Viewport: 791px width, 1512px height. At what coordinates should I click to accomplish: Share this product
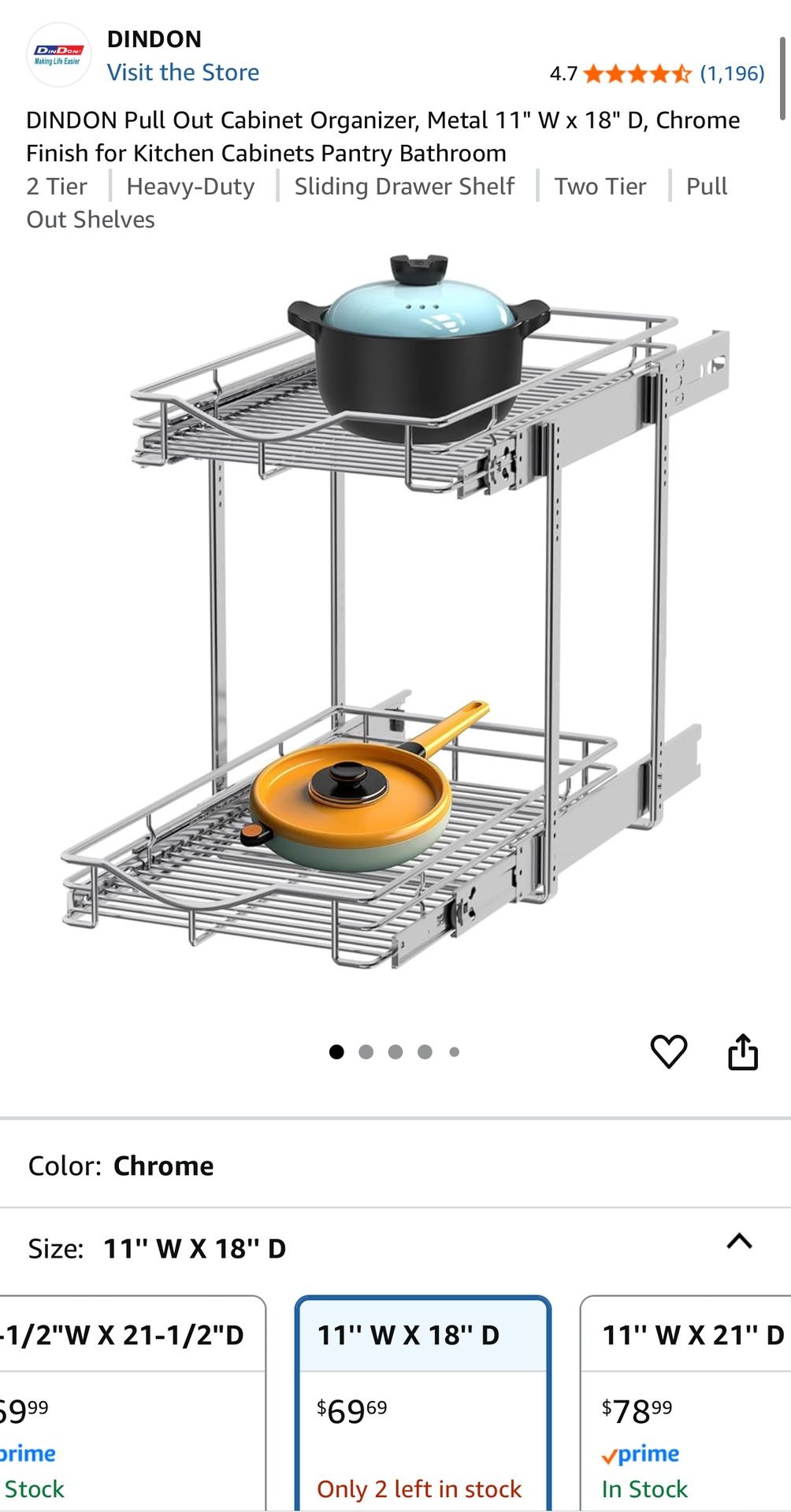point(742,1052)
